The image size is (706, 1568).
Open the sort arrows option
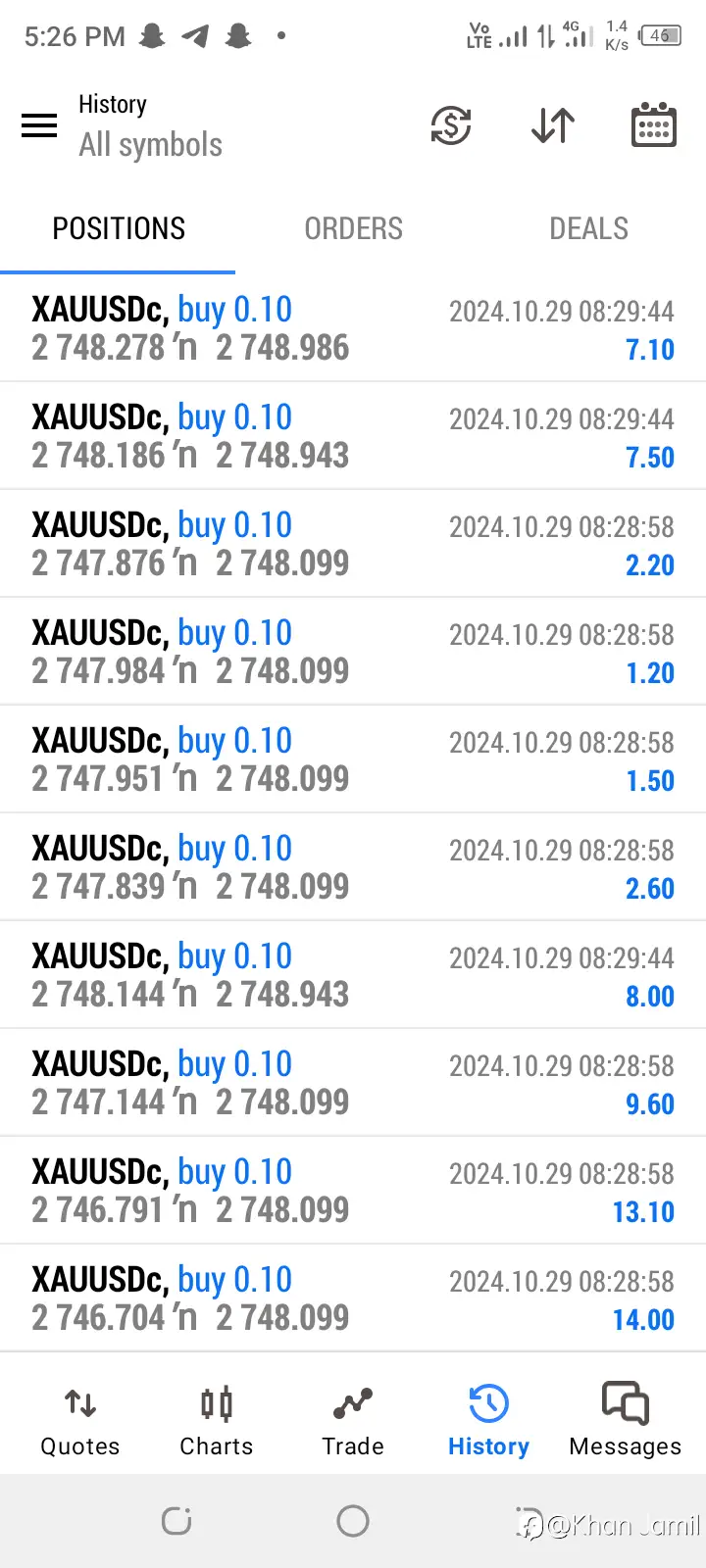click(553, 125)
